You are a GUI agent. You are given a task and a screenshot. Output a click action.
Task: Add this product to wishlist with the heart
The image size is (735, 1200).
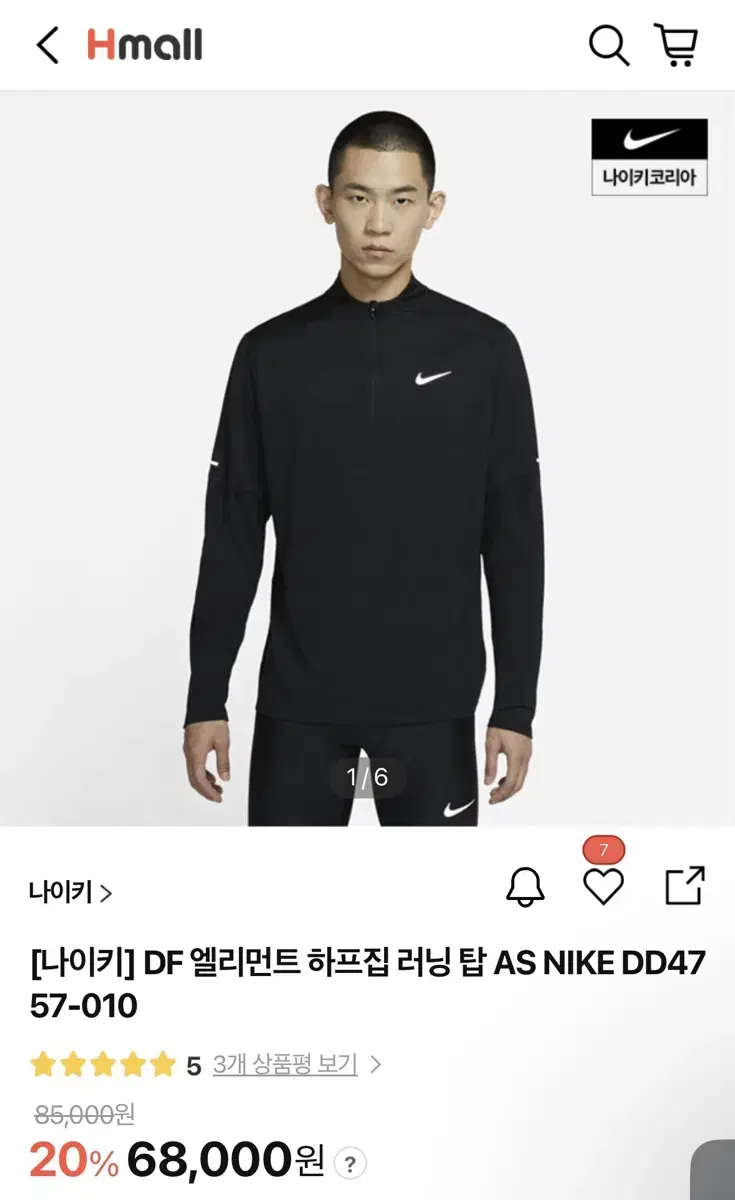(603, 886)
